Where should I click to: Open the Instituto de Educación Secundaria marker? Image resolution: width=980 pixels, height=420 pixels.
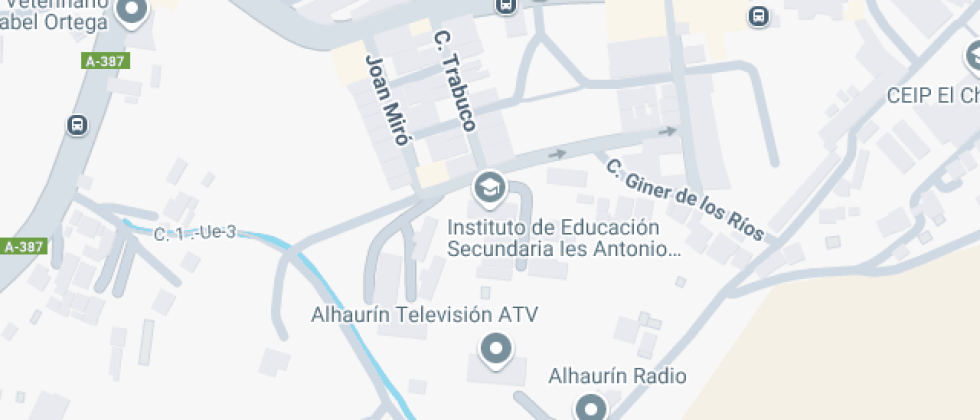[488, 186]
